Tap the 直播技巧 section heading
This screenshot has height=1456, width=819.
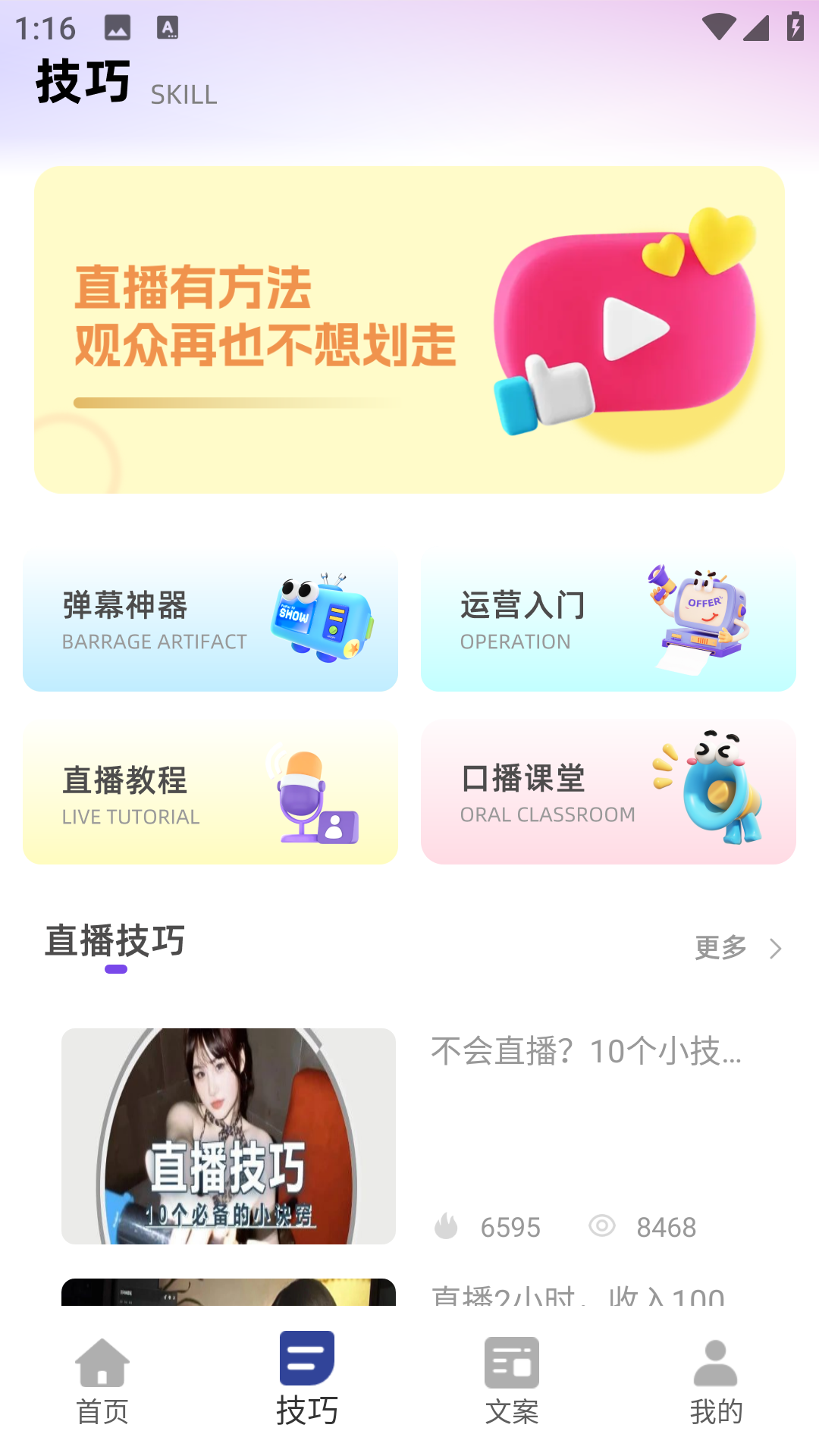click(115, 940)
